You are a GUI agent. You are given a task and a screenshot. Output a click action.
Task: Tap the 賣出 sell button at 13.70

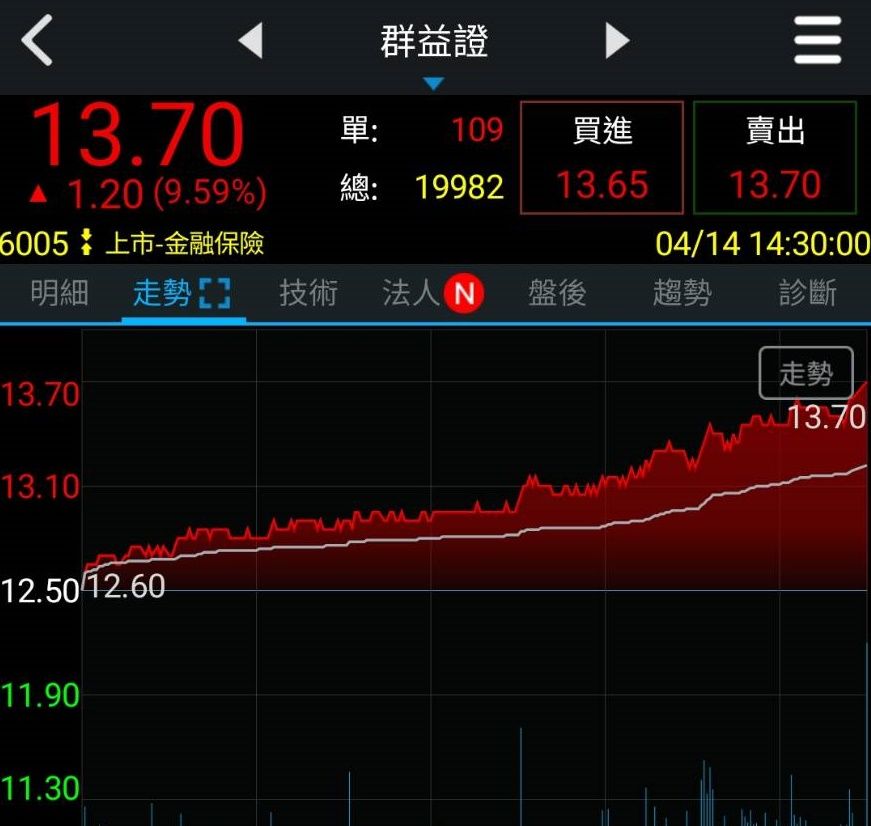click(775, 158)
